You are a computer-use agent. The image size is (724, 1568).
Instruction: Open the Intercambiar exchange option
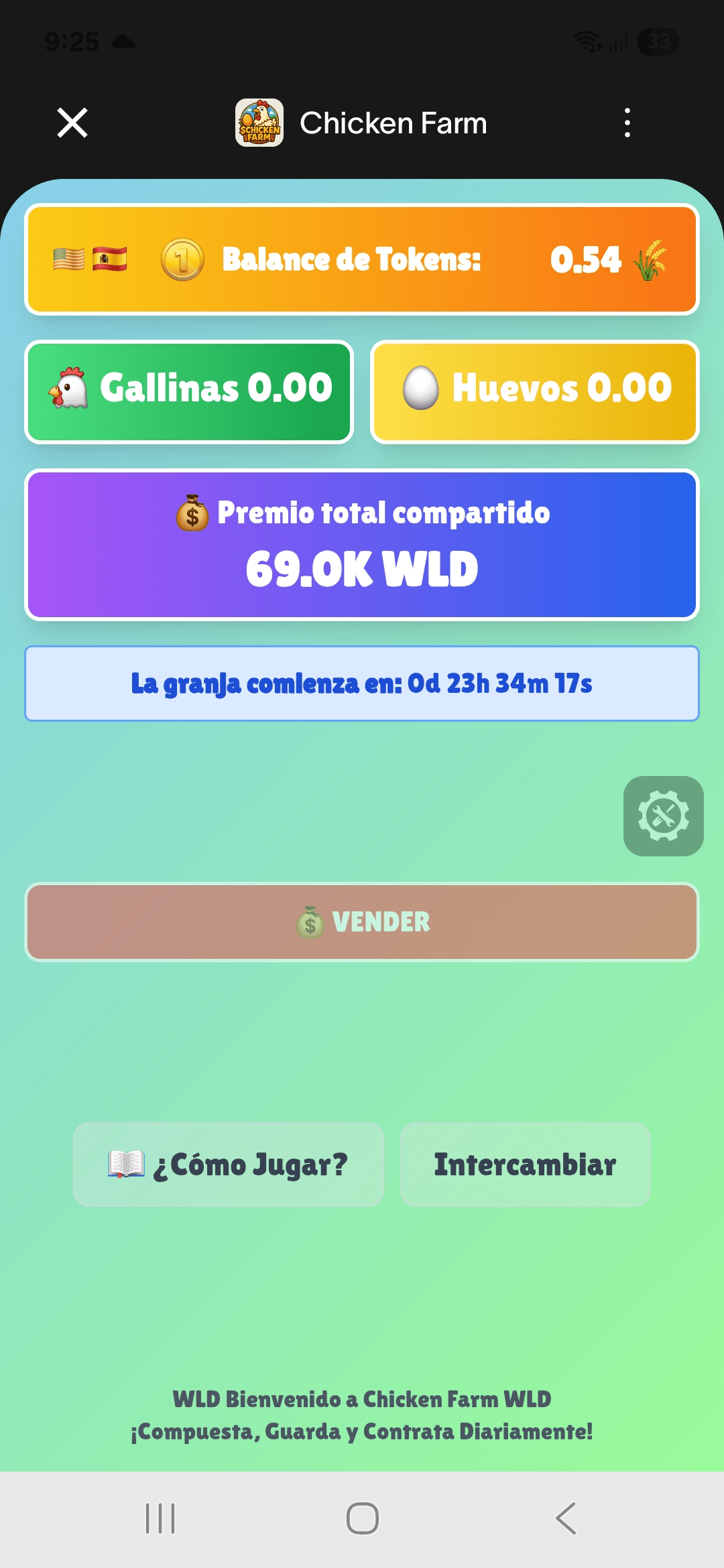point(525,1165)
